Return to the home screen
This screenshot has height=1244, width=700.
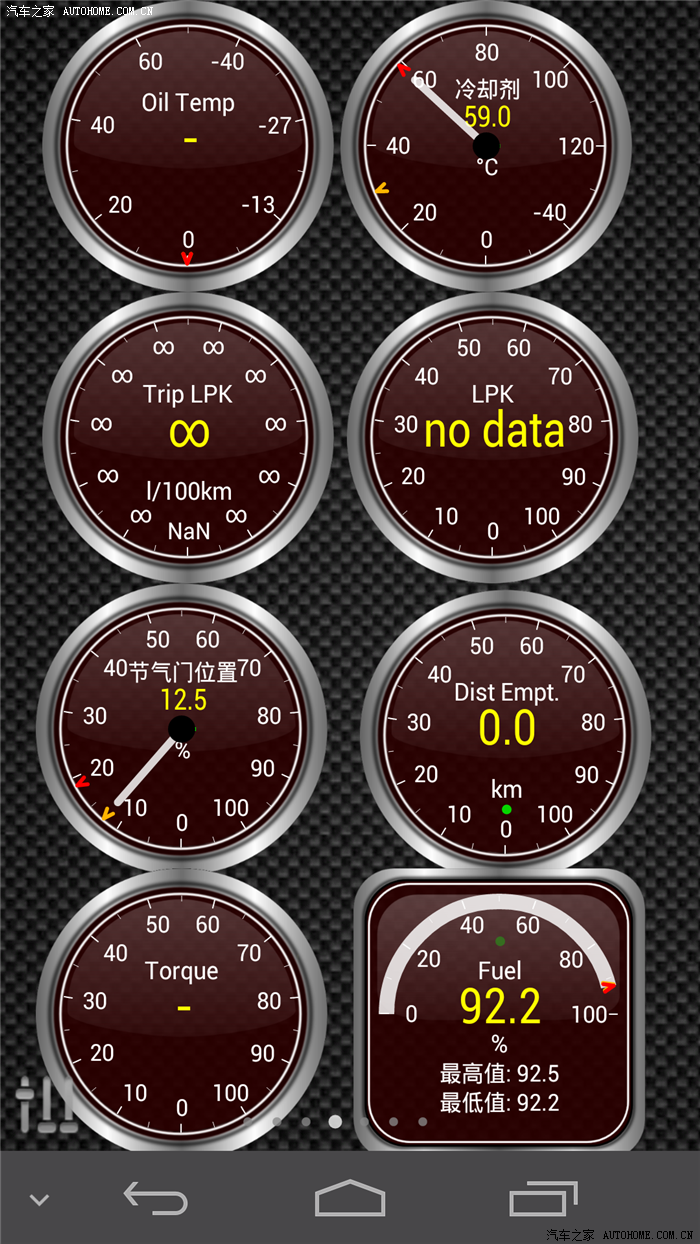point(349,1197)
